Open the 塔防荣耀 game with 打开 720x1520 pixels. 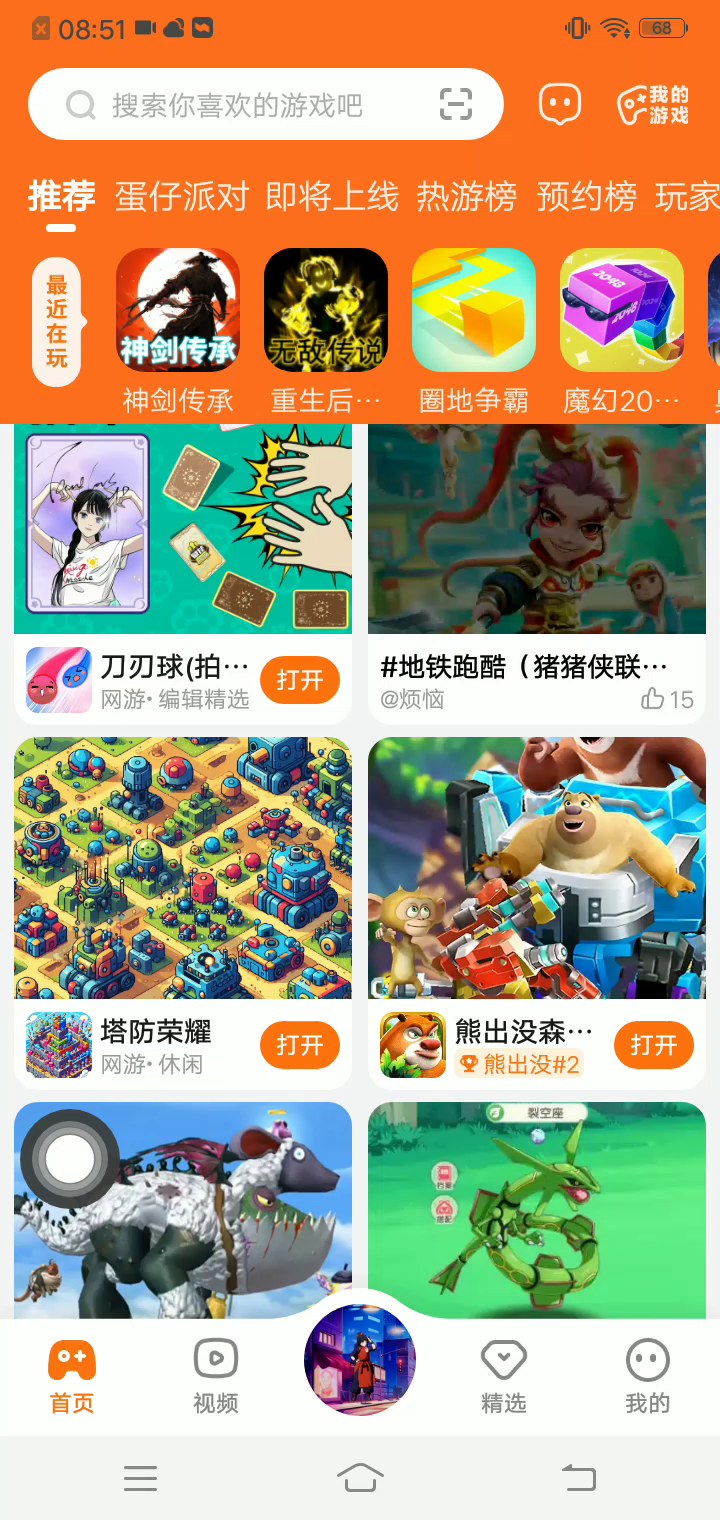pyautogui.click(x=300, y=1046)
